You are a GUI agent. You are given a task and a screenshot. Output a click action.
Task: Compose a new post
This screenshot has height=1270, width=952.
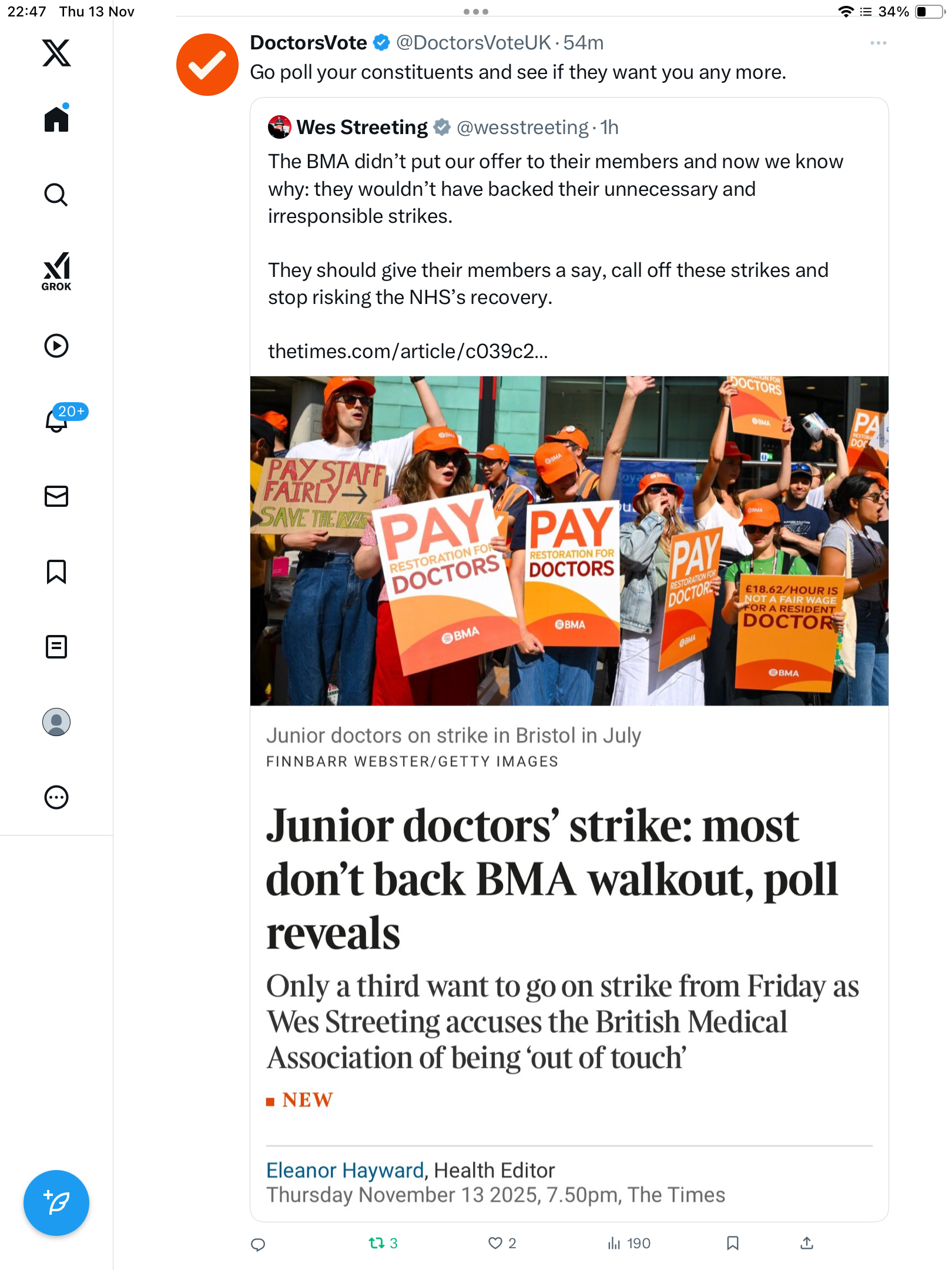coord(56,1203)
